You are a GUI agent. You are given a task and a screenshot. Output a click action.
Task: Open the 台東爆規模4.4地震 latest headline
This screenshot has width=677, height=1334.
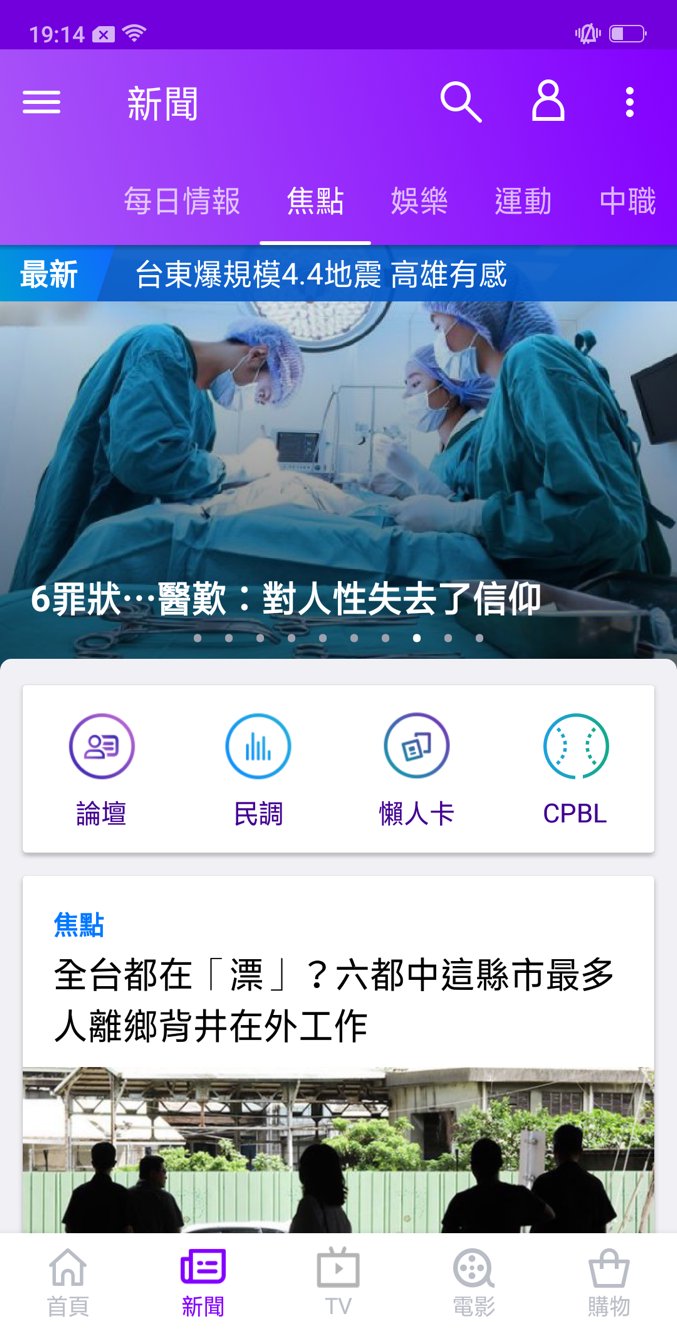click(x=321, y=274)
